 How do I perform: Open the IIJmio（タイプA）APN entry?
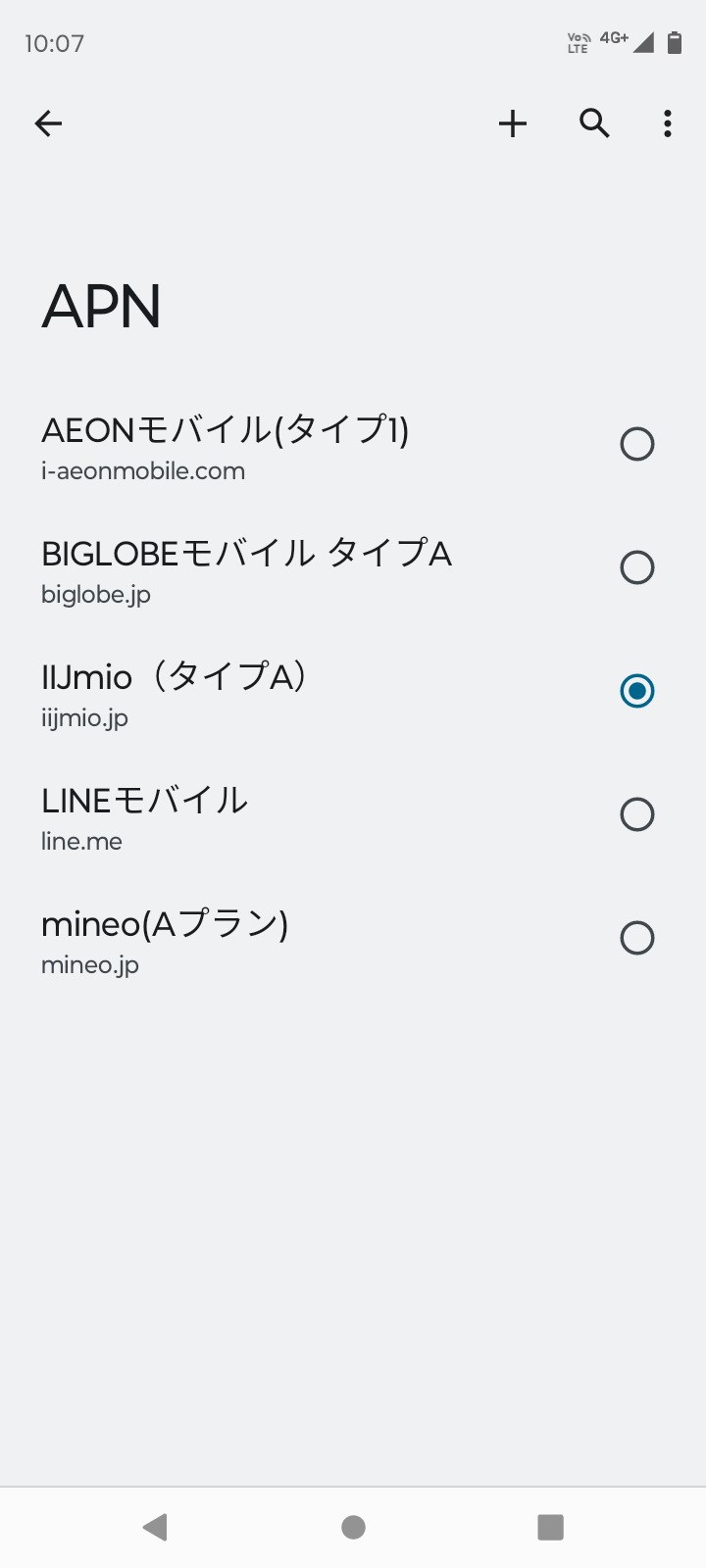click(245, 691)
